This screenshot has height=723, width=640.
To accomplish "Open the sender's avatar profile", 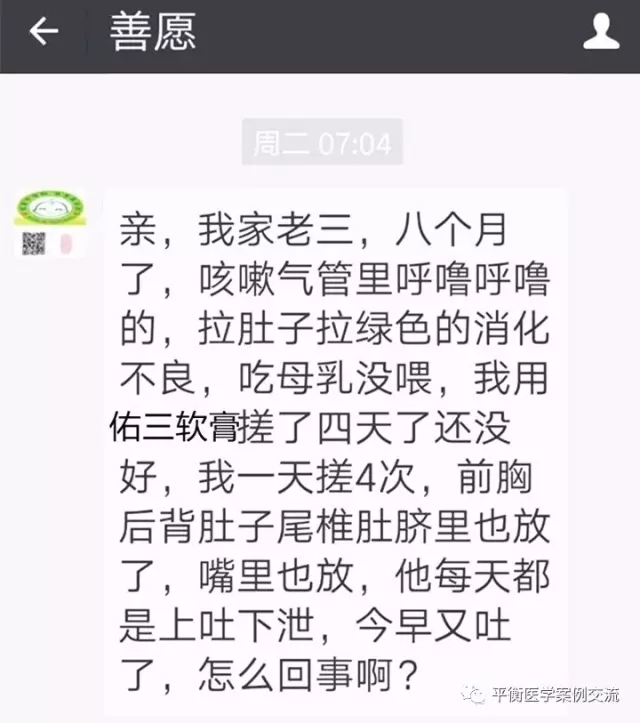I will (49, 222).
